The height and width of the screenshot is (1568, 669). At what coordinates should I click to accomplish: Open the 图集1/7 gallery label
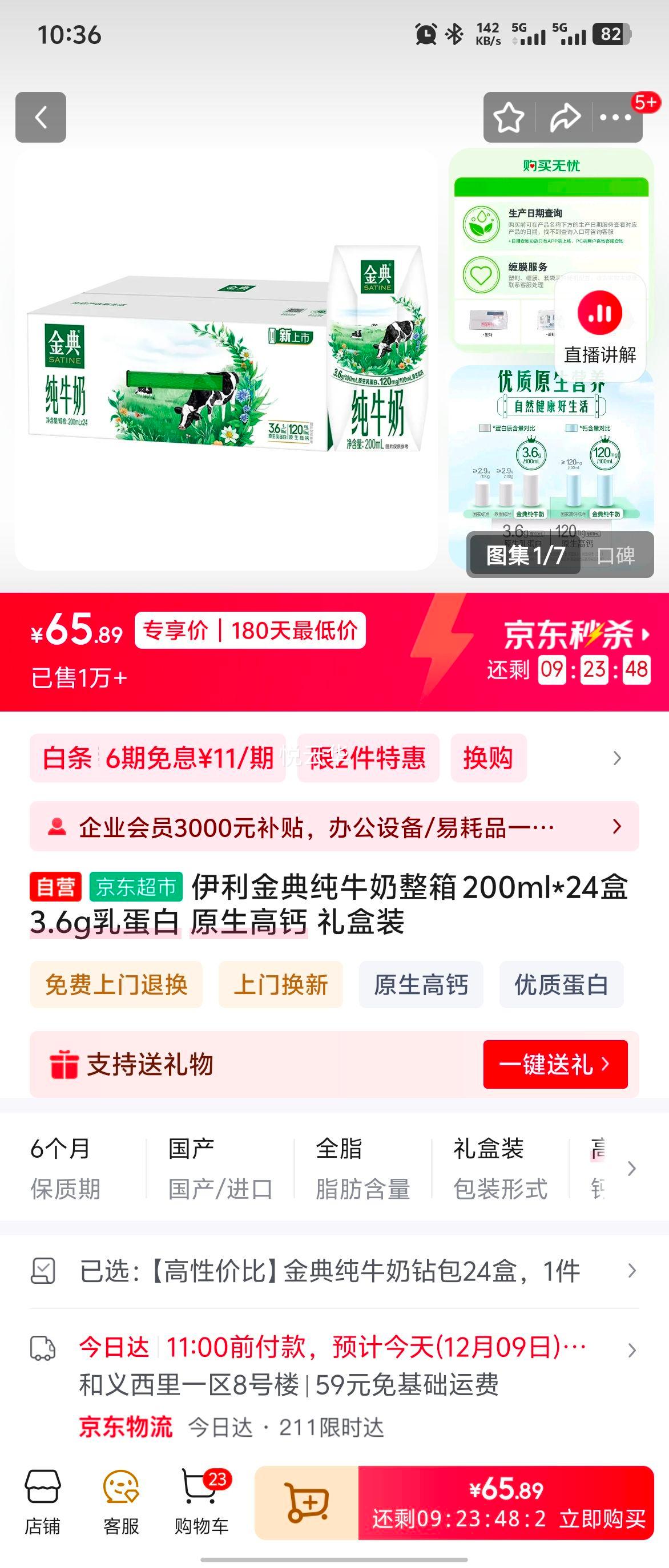coord(524,556)
